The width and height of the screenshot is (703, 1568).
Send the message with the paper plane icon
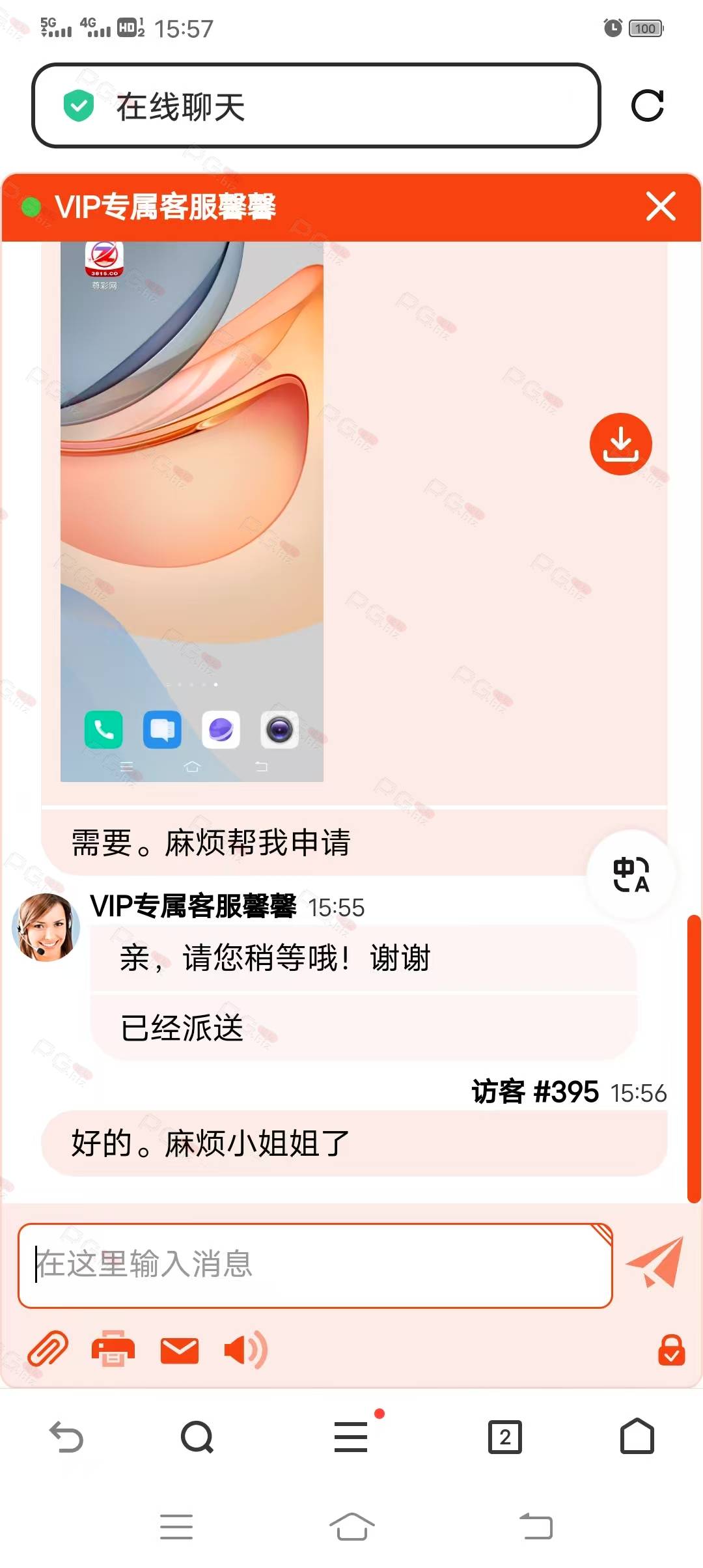click(655, 1262)
